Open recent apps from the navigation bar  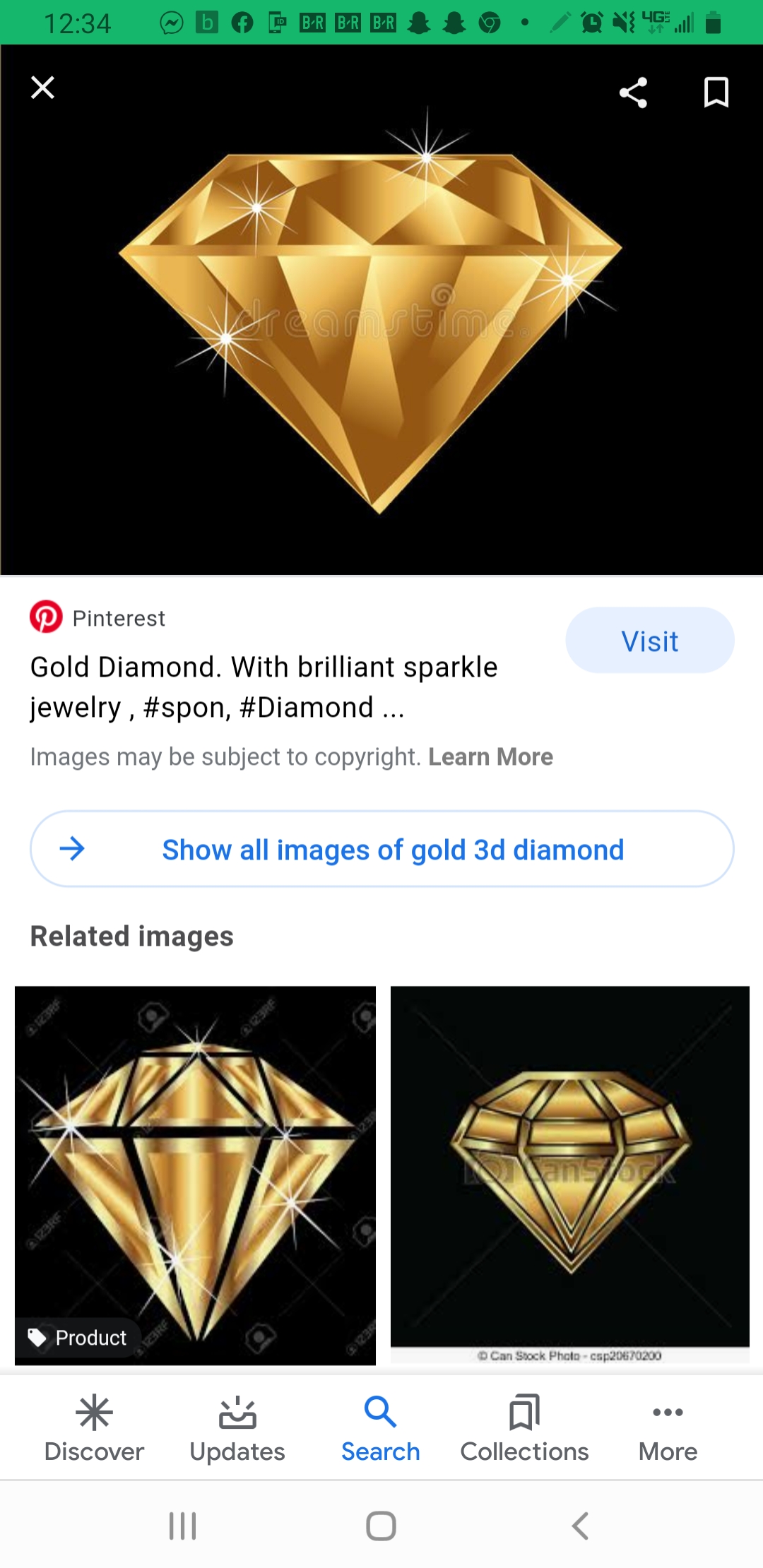point(182,1526)
